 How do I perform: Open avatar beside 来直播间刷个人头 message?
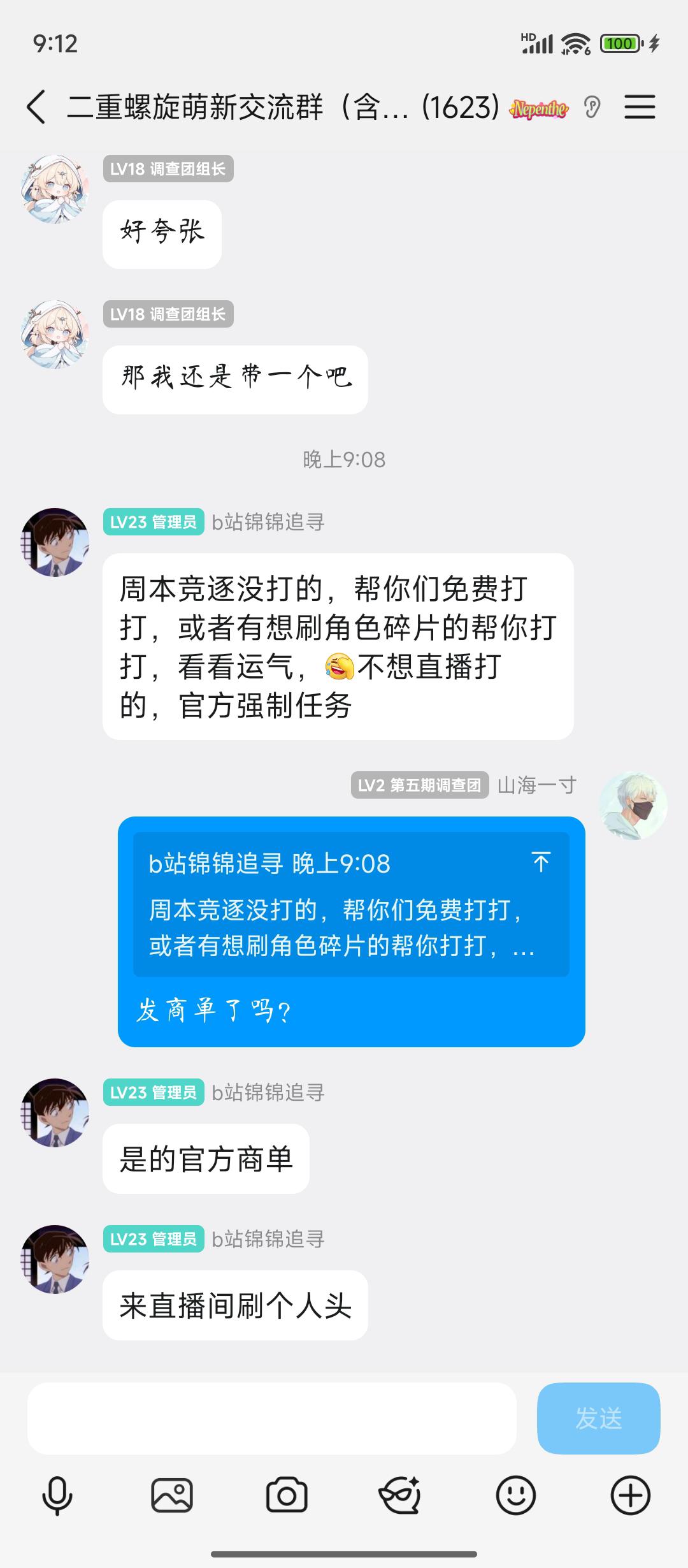click(x=55, y=1259)
